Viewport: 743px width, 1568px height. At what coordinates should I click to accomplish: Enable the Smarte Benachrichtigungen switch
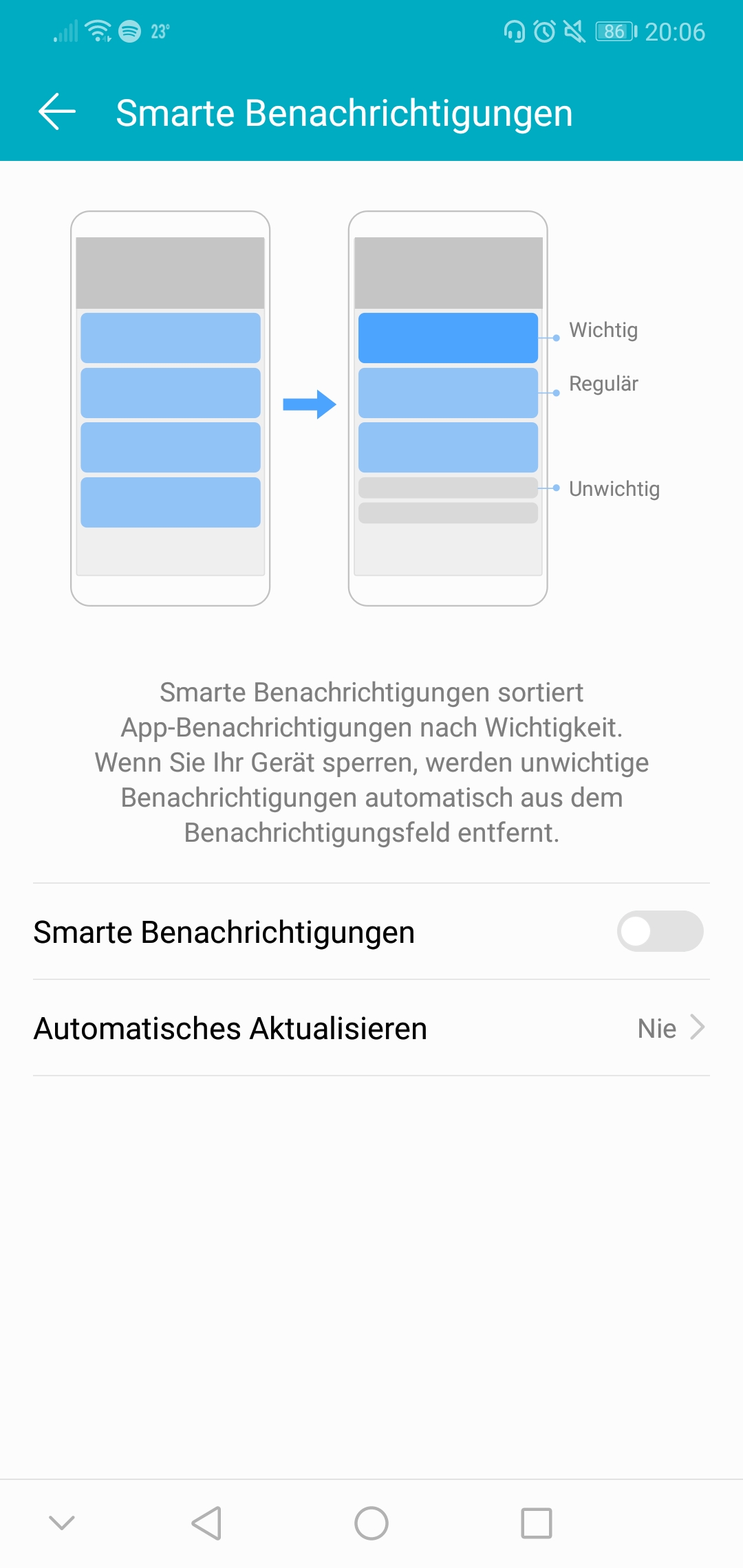[x=659, y=931]
